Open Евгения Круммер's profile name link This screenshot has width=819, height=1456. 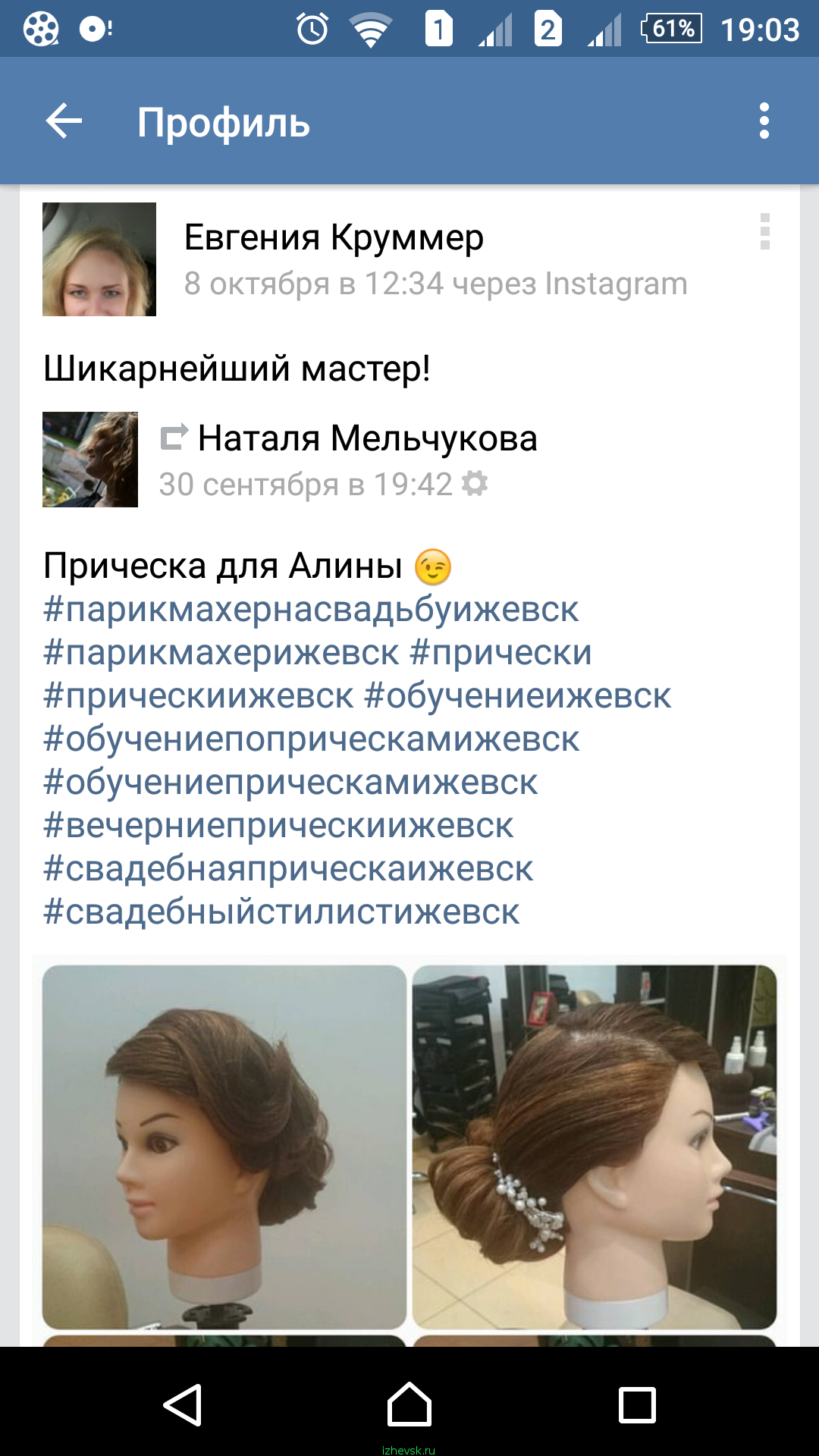point(334,237)
